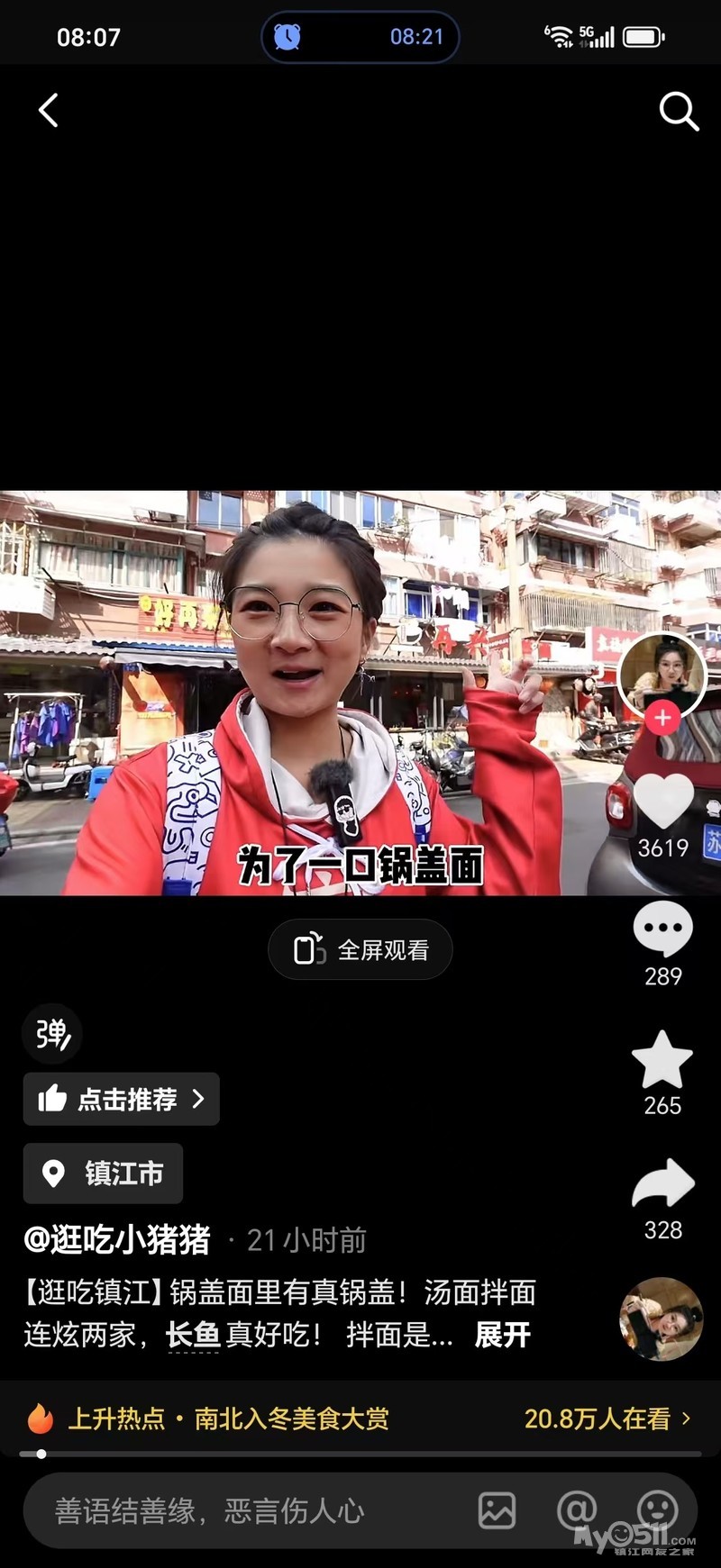Image resolution: width=721 pixels, height=1568 pixels.
Task: Share this video via arrow icon
Action: [x=663, y=1183]
